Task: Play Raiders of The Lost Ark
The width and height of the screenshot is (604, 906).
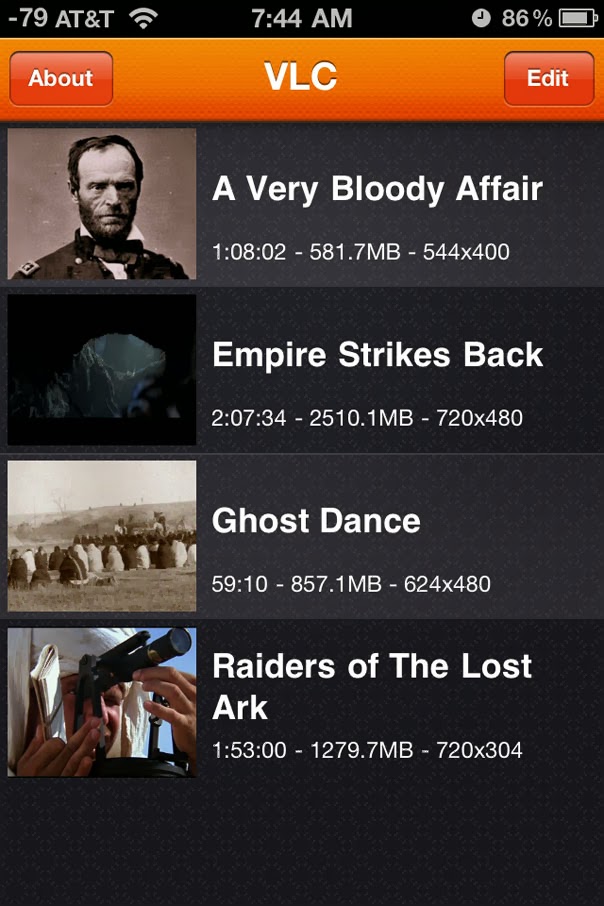Action: point(301,702)
